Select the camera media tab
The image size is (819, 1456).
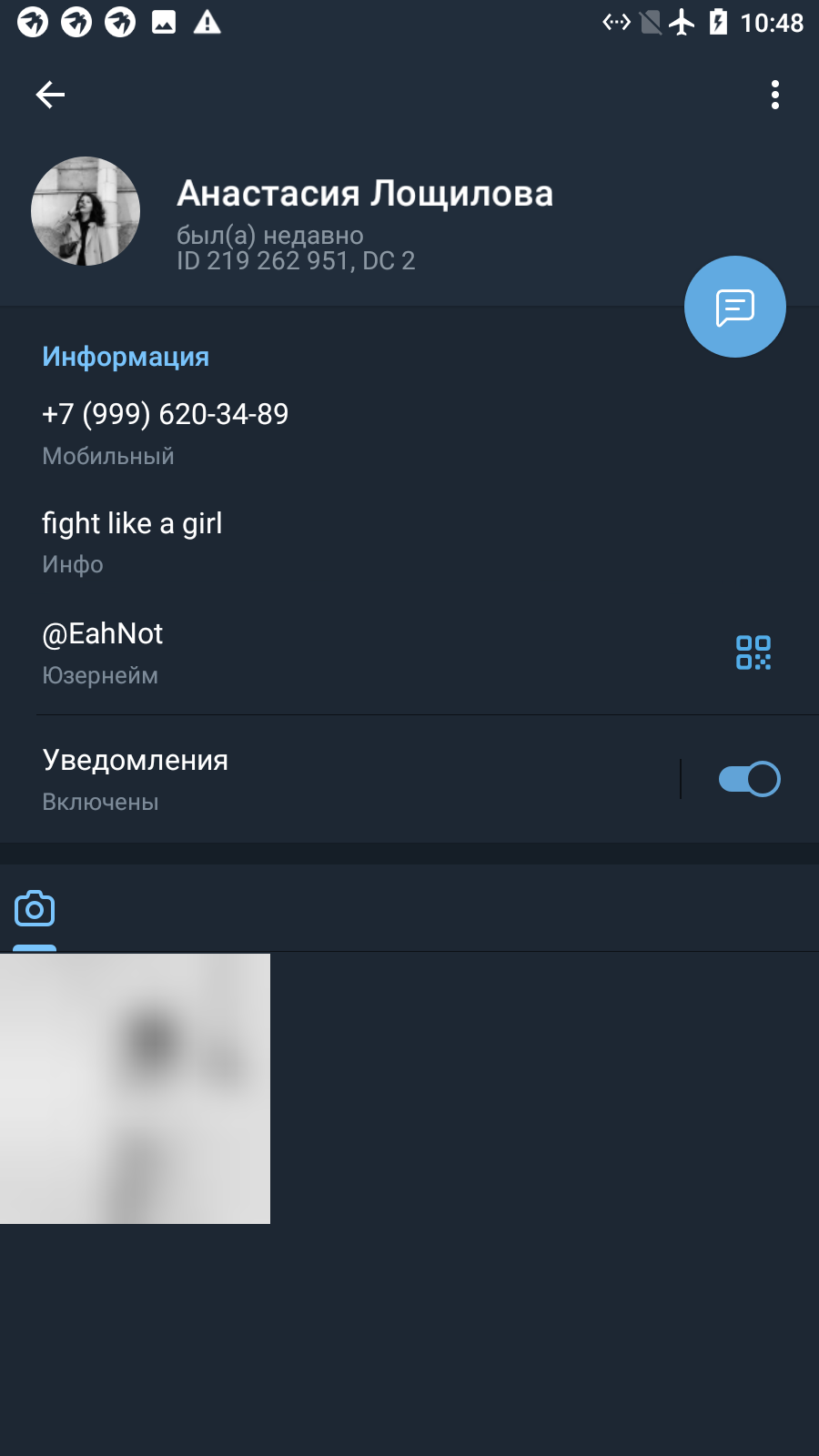coord(35,909)
